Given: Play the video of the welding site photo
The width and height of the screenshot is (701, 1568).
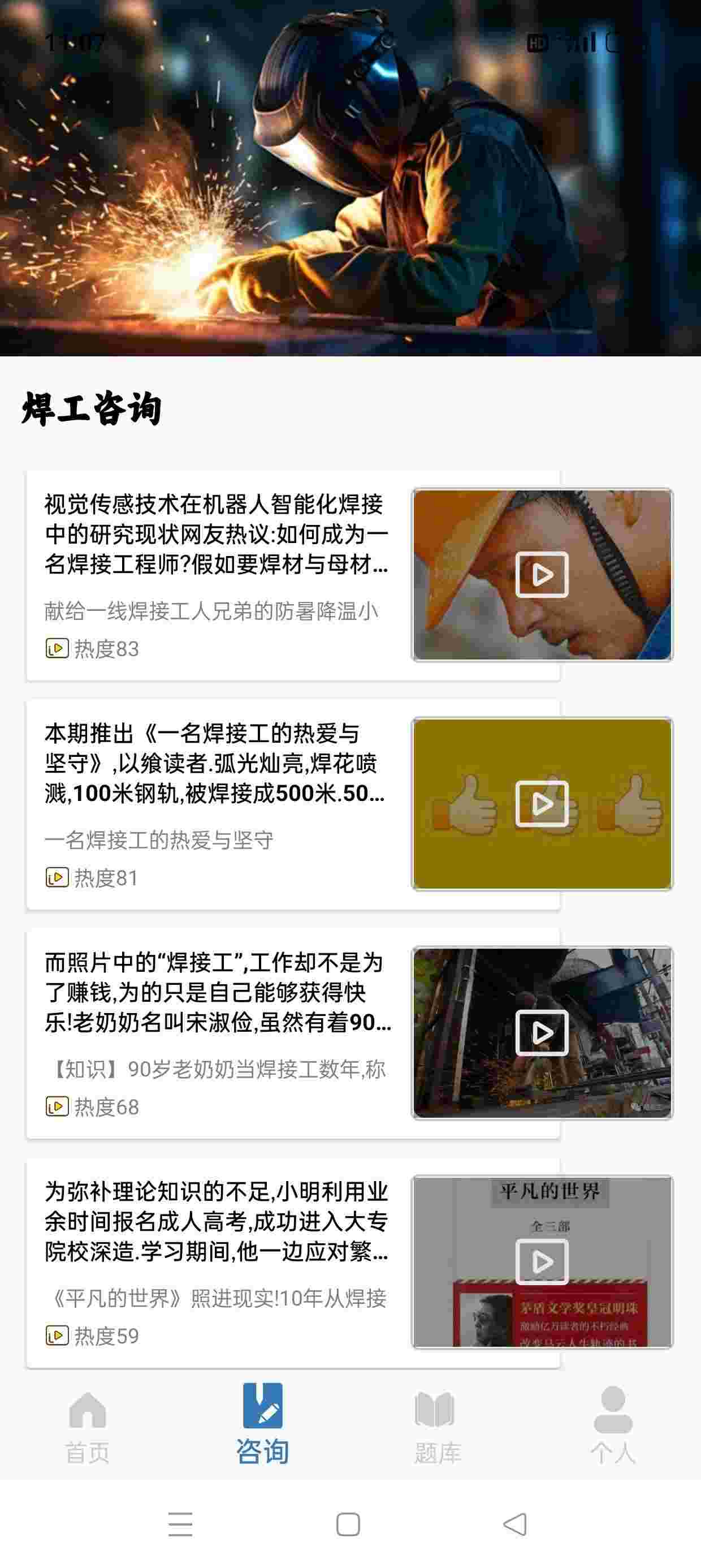Looking at the screenshot, I should [542, 1033].
